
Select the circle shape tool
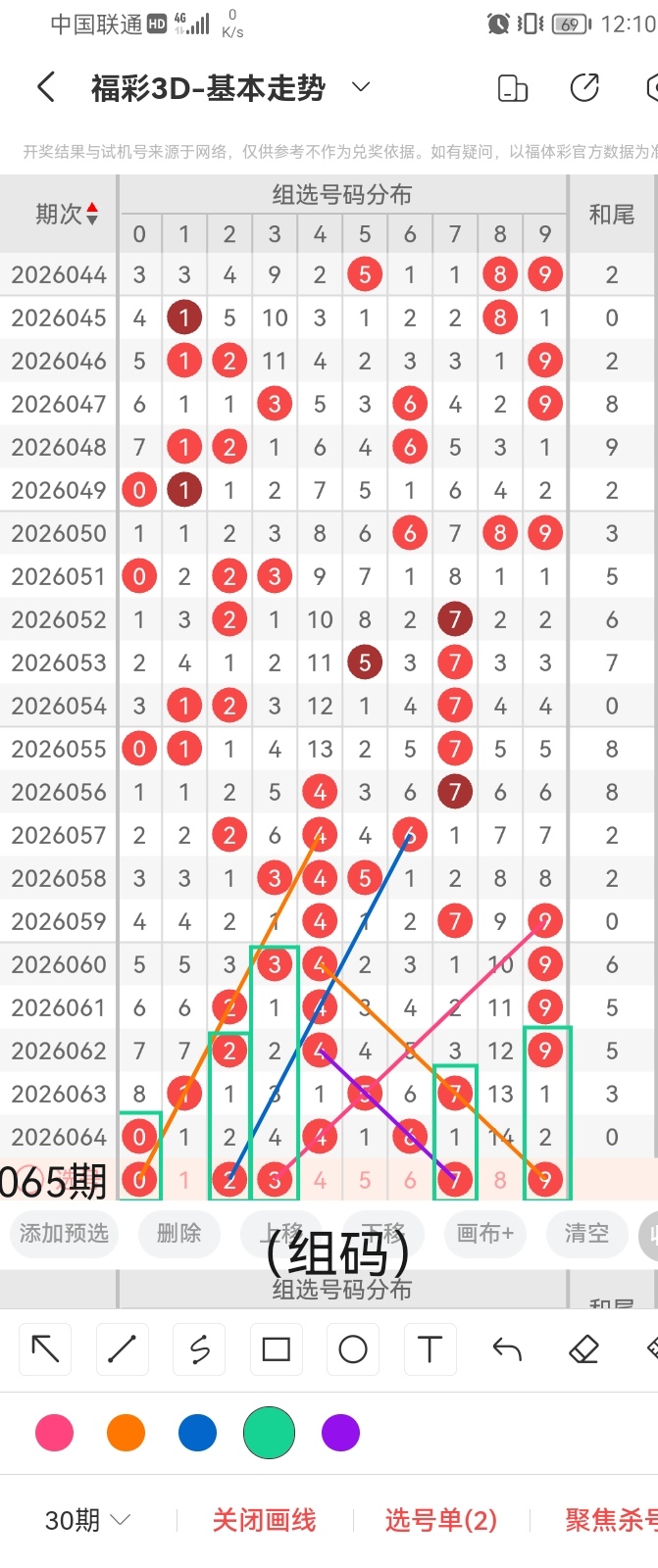(353, 1349)
